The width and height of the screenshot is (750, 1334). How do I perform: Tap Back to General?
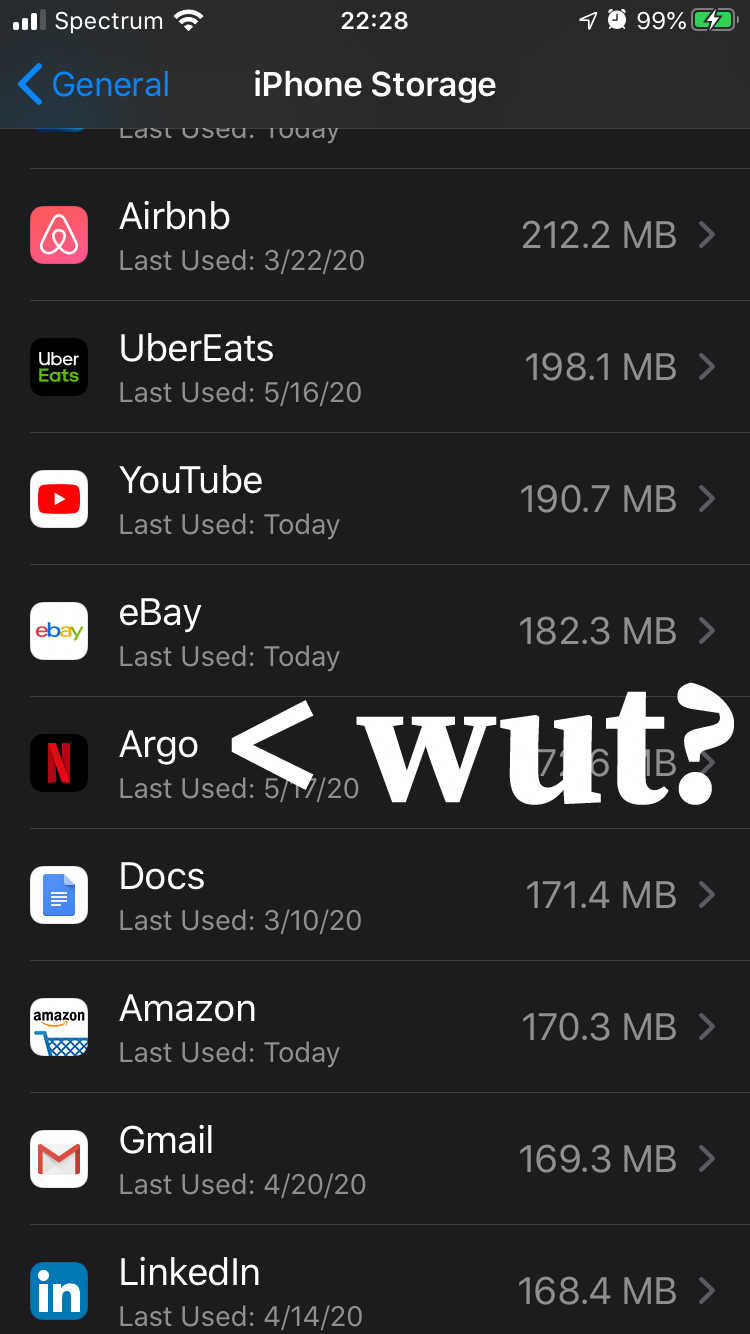coord(88,85)
